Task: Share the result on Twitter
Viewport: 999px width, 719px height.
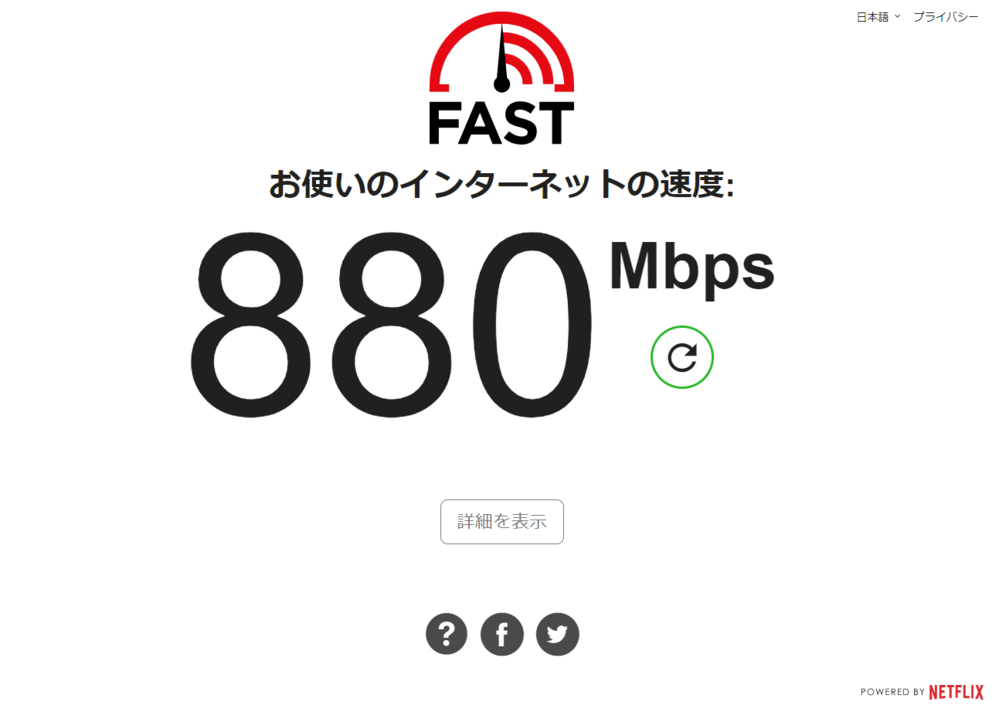Action: (x=557, y=634)
